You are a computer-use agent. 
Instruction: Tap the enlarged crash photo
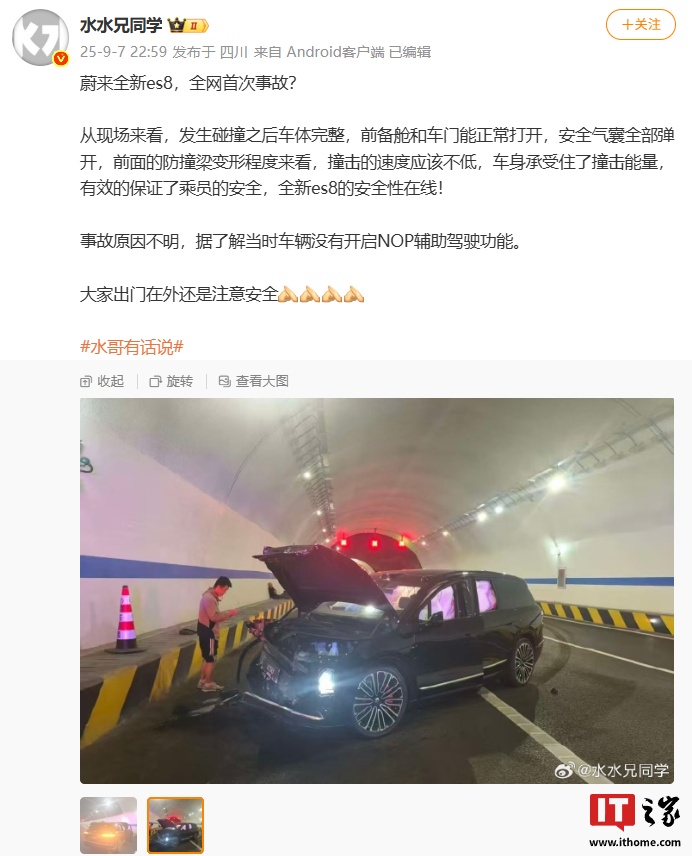376,590
